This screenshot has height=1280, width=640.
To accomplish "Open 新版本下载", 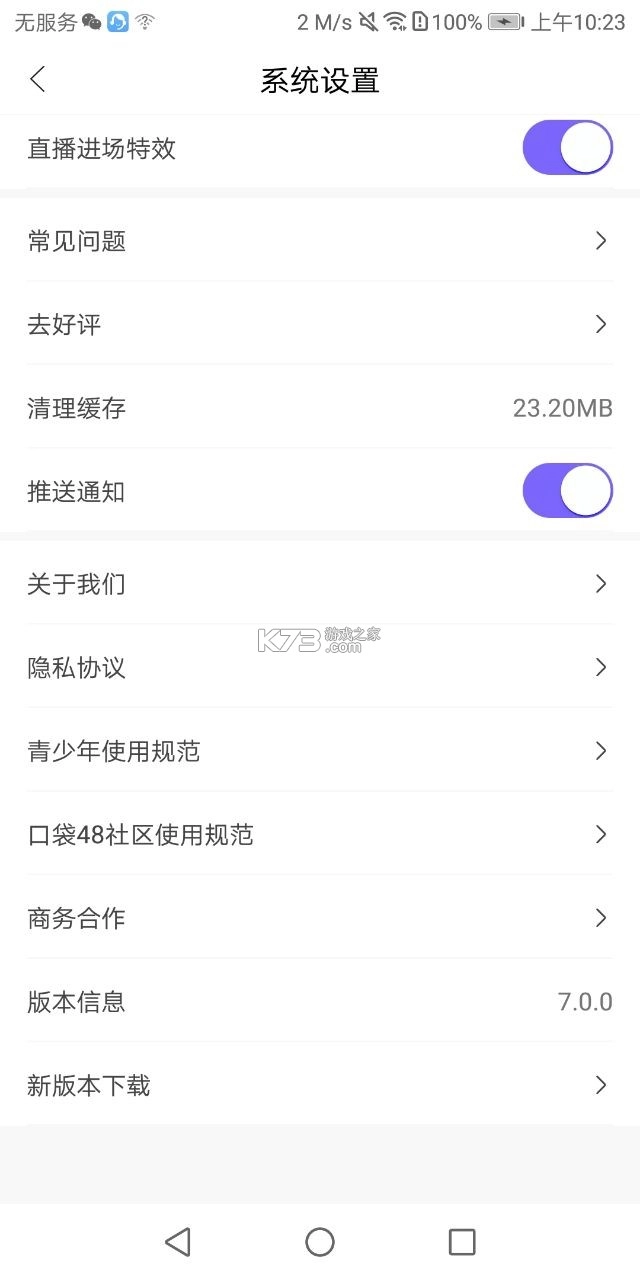I will pyautogui.click(x=320, y=1085).
